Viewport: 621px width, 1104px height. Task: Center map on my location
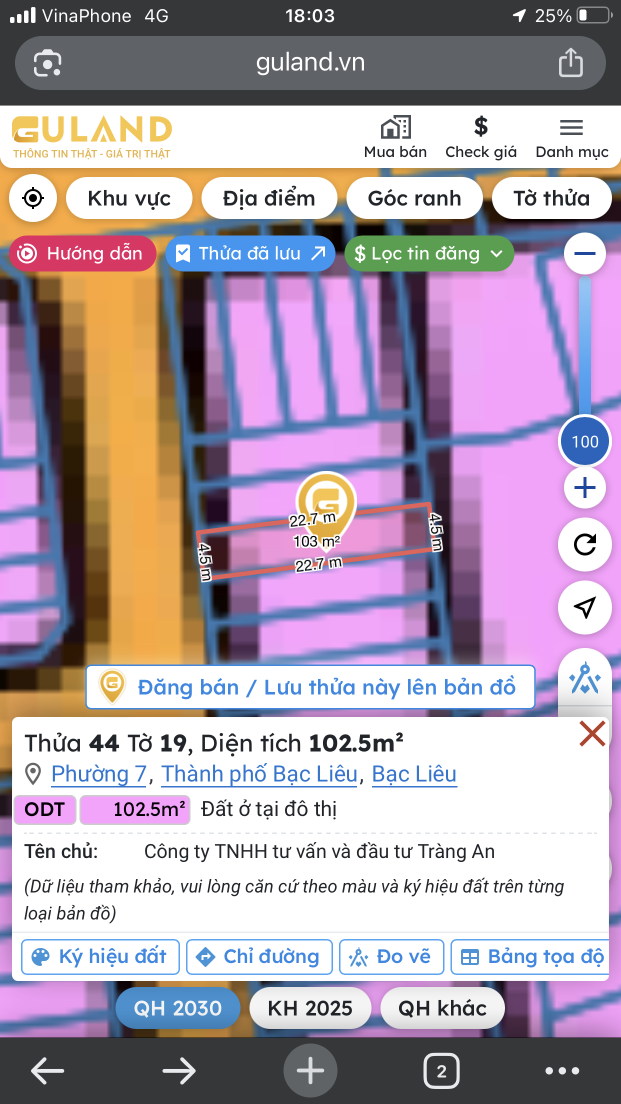(33, 198)
